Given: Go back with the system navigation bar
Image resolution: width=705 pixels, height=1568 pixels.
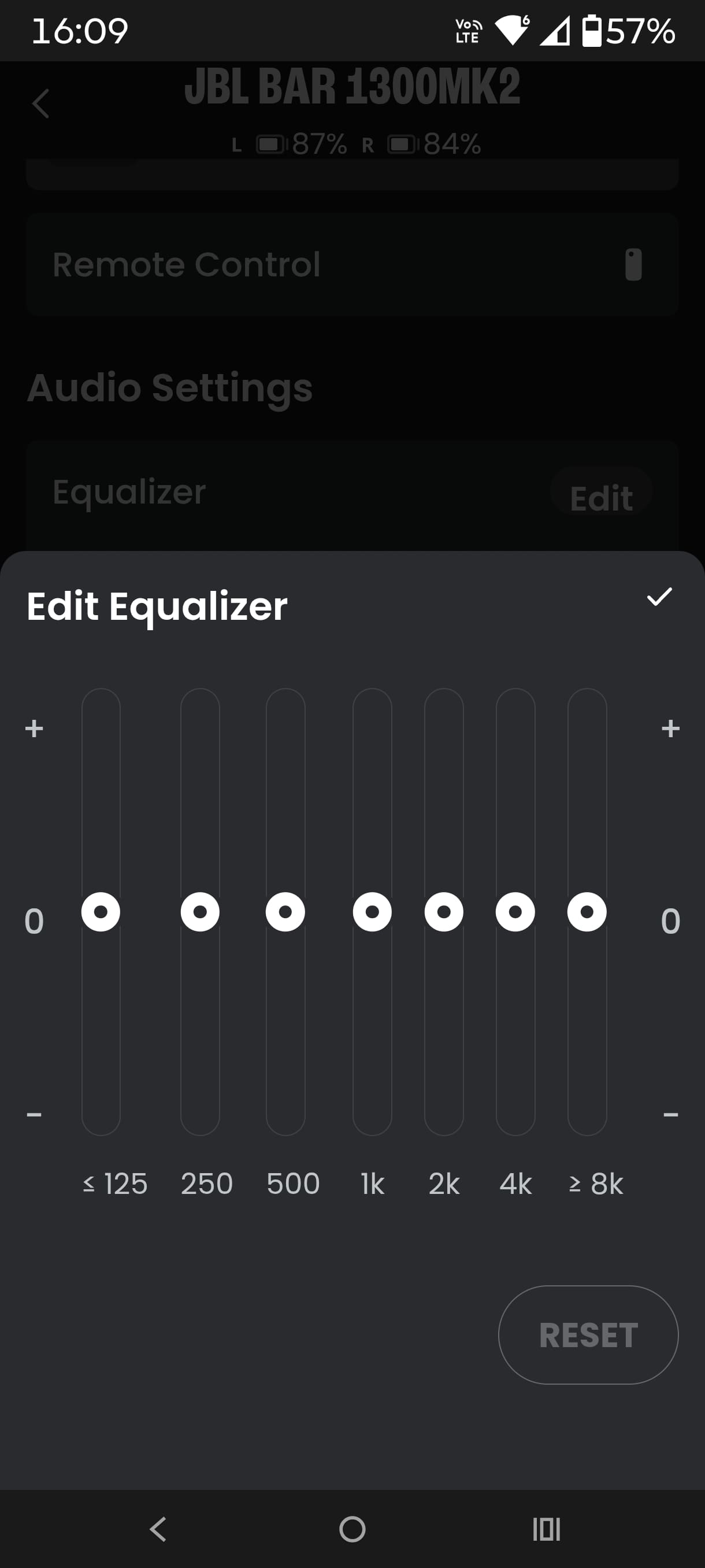Looking at the screenshot, I should tap(158, 1529).
